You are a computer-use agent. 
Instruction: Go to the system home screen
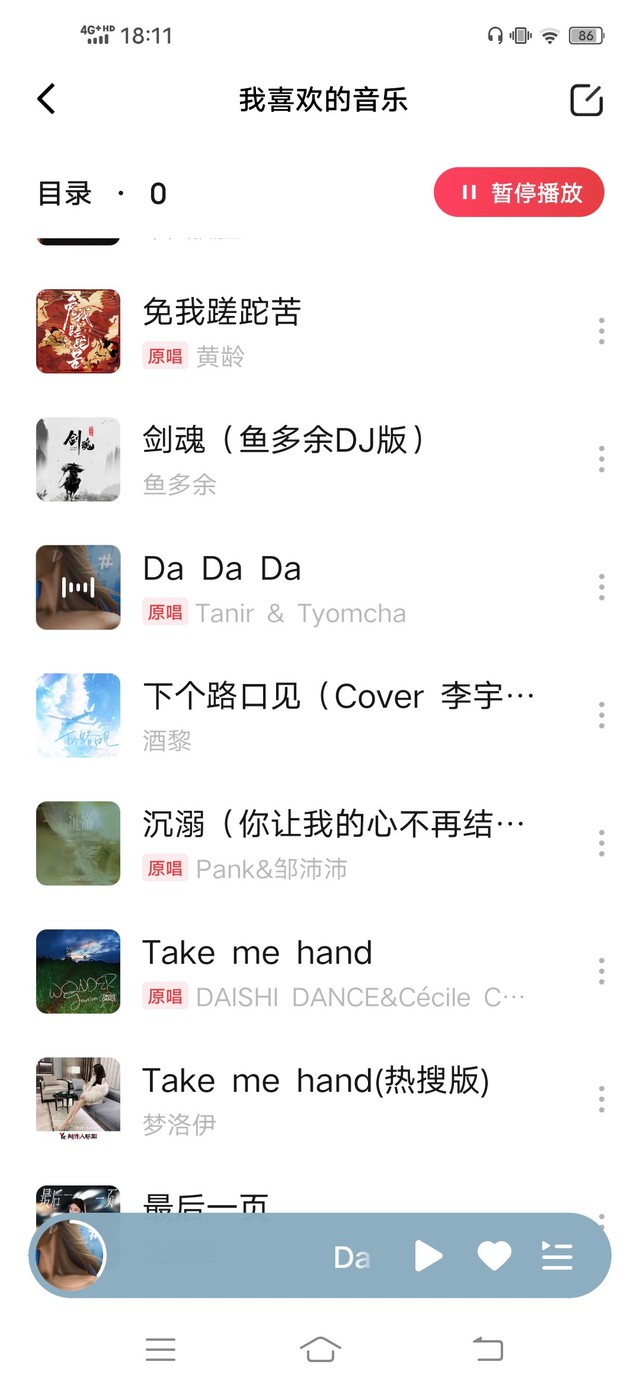320,1350
